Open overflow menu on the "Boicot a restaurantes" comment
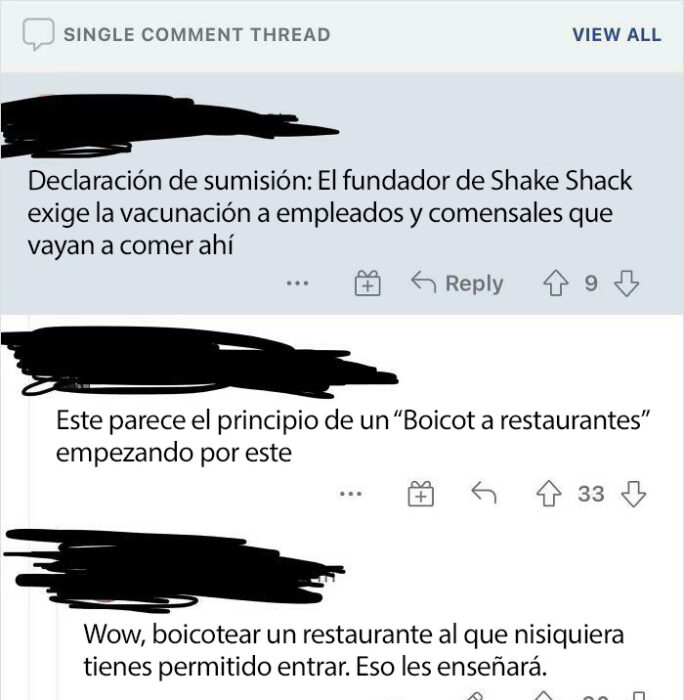 [x=350, y=493]
